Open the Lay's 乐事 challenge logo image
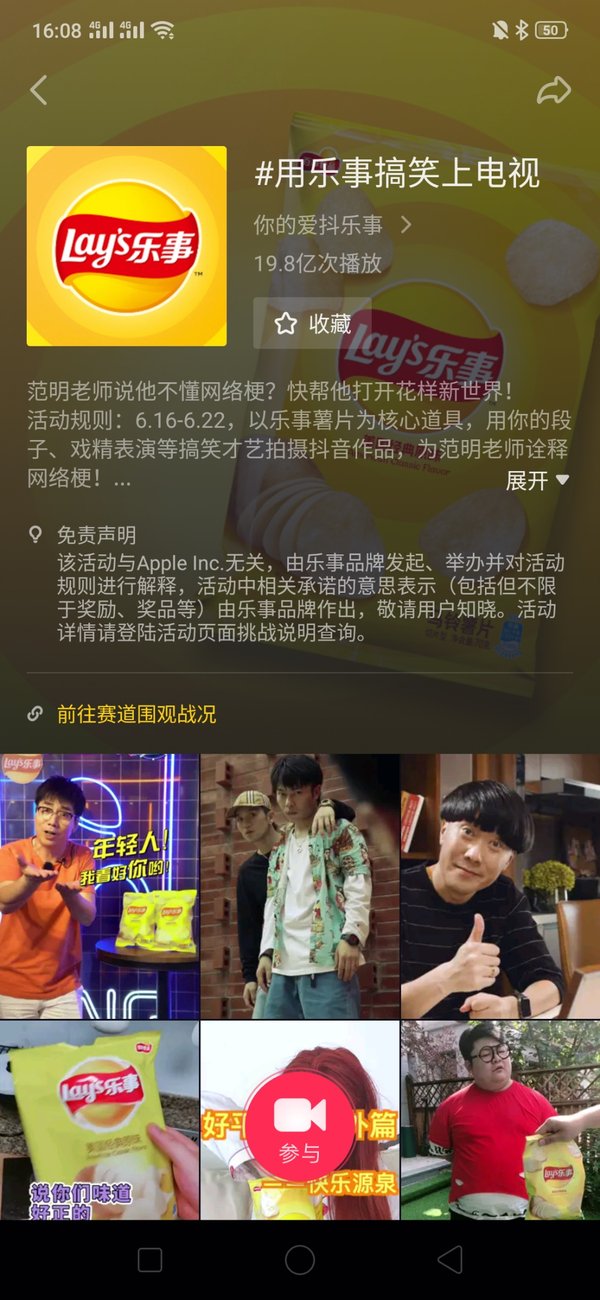Viewport: 600px width, 1300px height. click(x=126, y=246)
